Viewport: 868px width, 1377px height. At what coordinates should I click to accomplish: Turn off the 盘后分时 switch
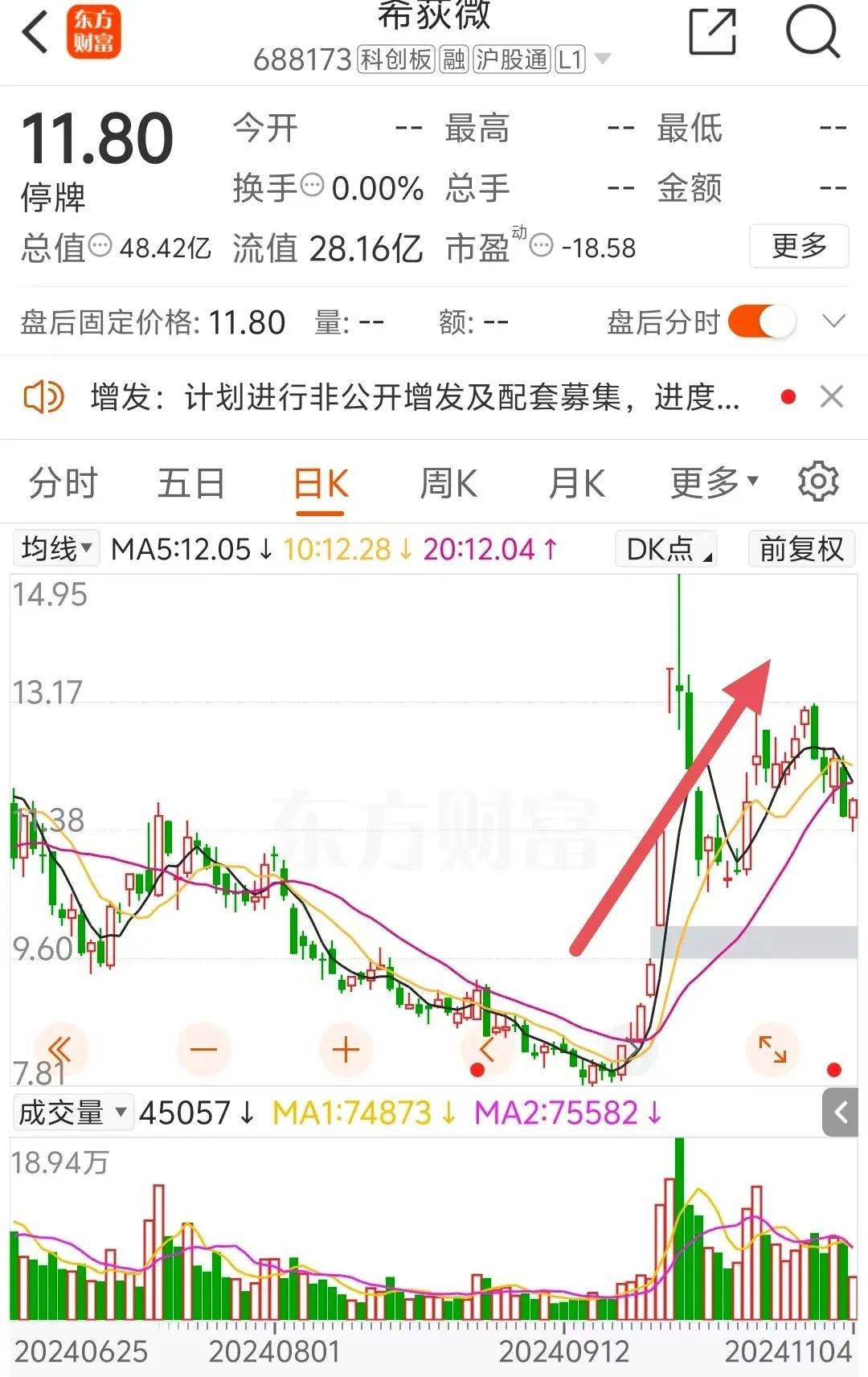pos(761,322)
